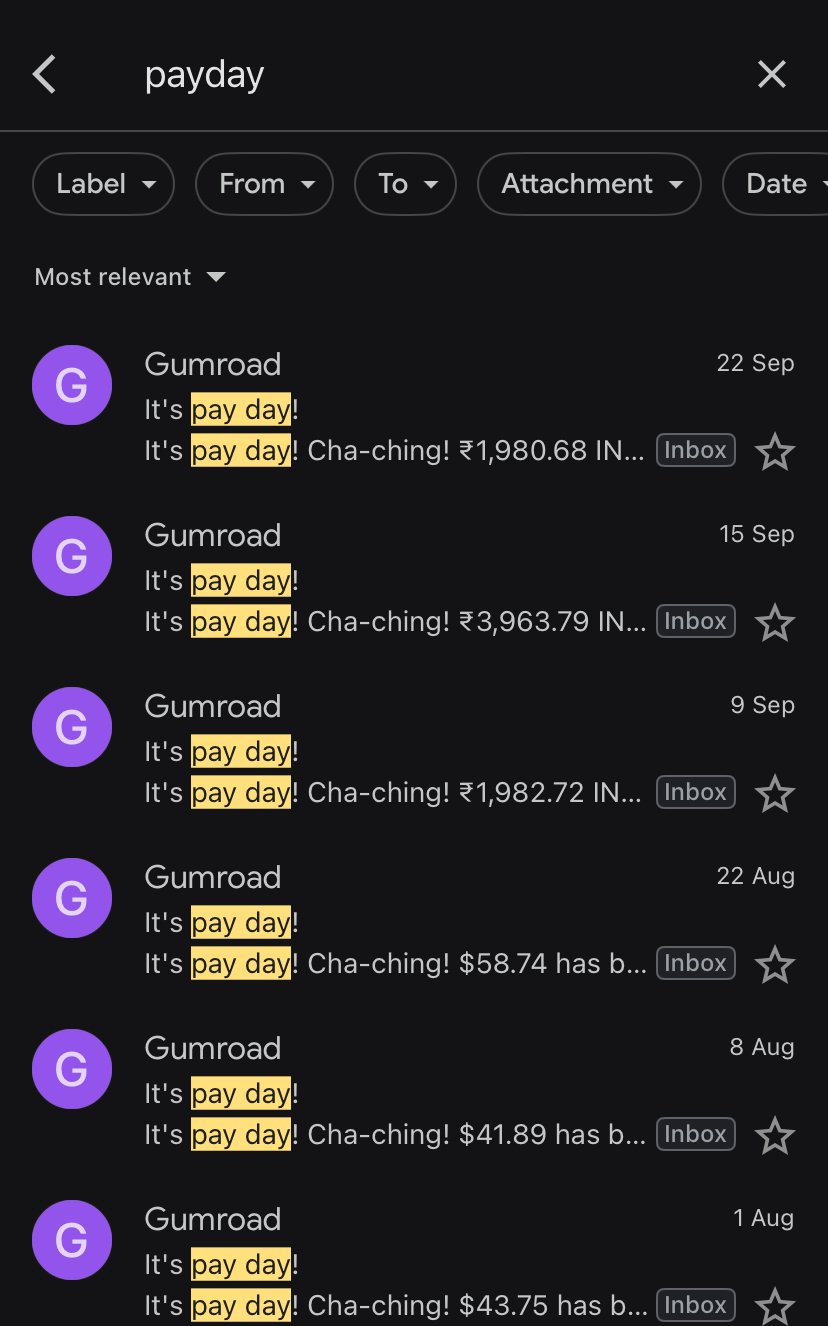Star the 9 Sep Gumroad email
Viewport: 828px width, 1326px height.
(x=774, y=794)
